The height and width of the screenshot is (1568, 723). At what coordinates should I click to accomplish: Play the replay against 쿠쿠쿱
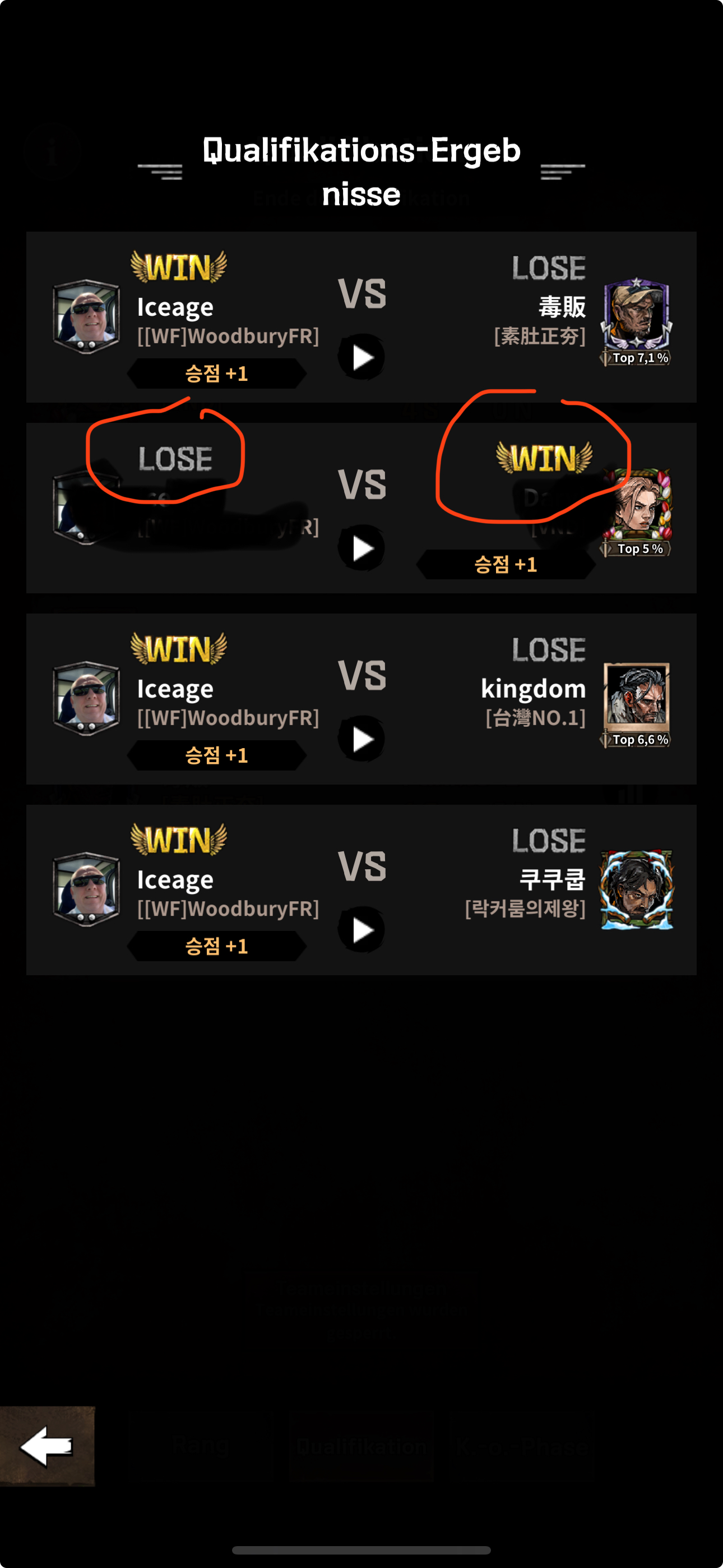coord(361,929)
